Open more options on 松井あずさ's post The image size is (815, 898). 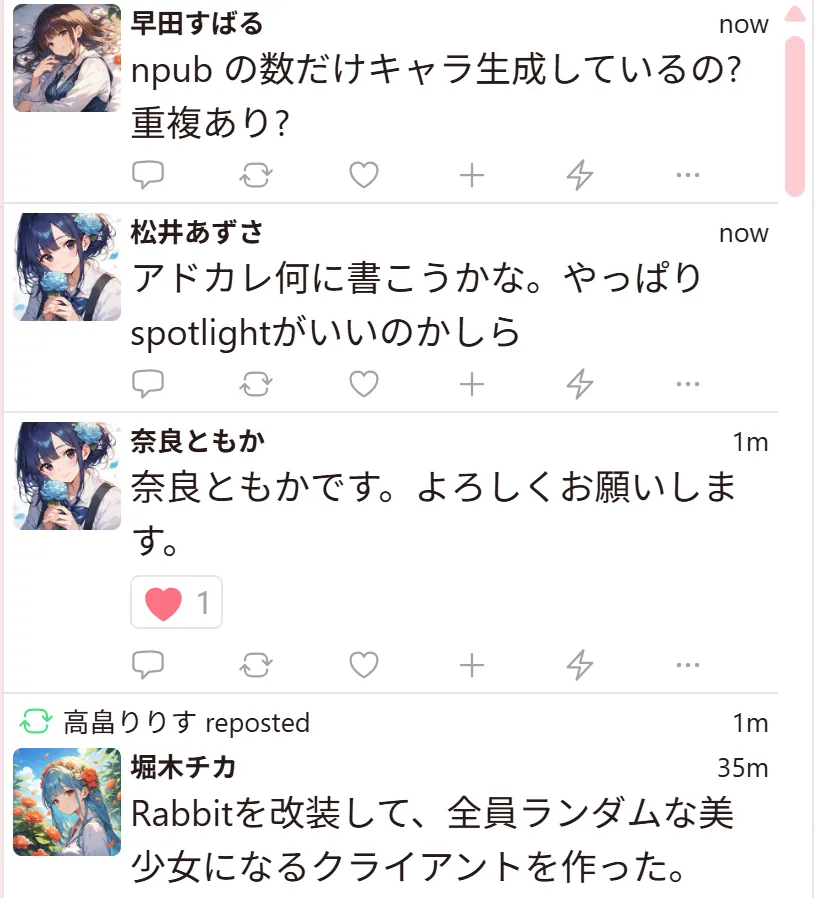[687, 384]
